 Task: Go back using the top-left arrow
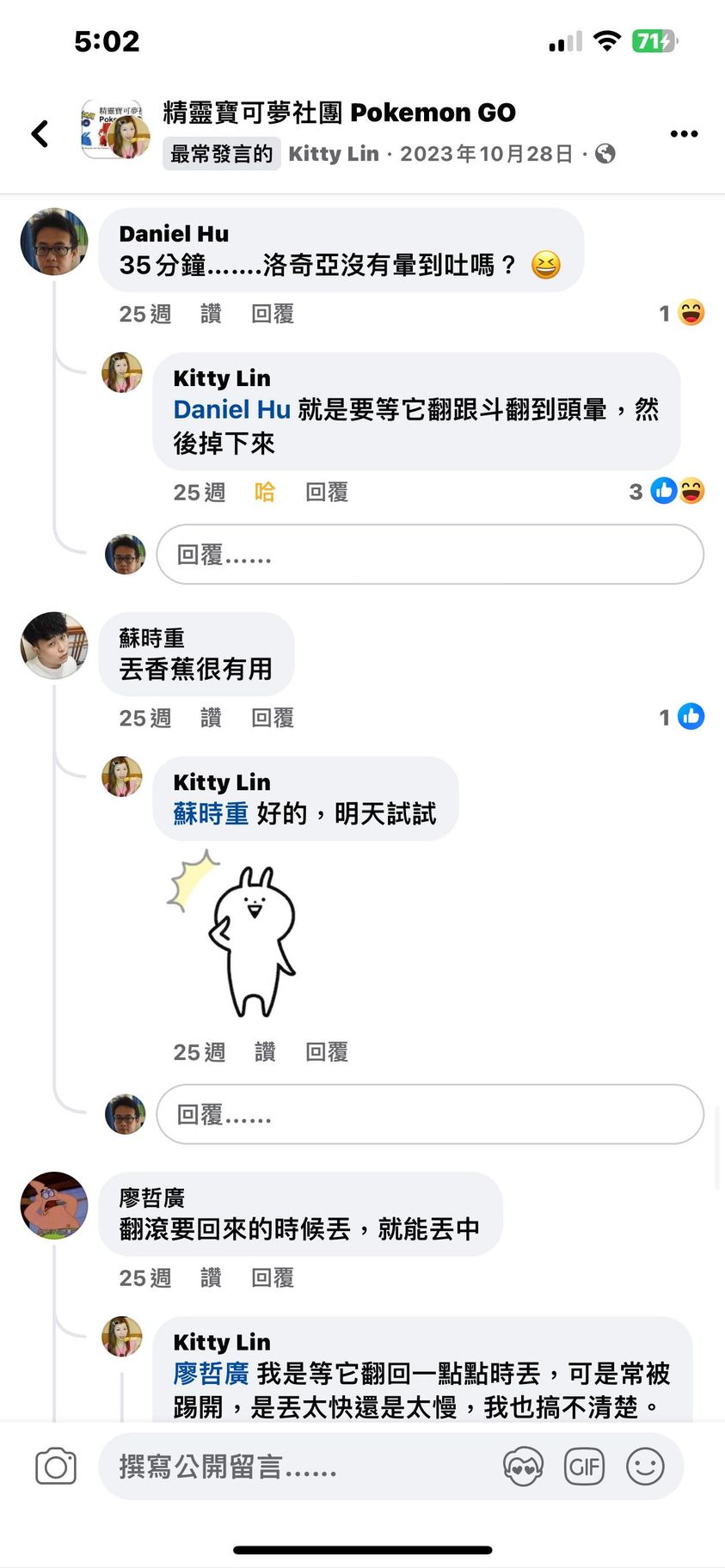(x=40, y=134)
